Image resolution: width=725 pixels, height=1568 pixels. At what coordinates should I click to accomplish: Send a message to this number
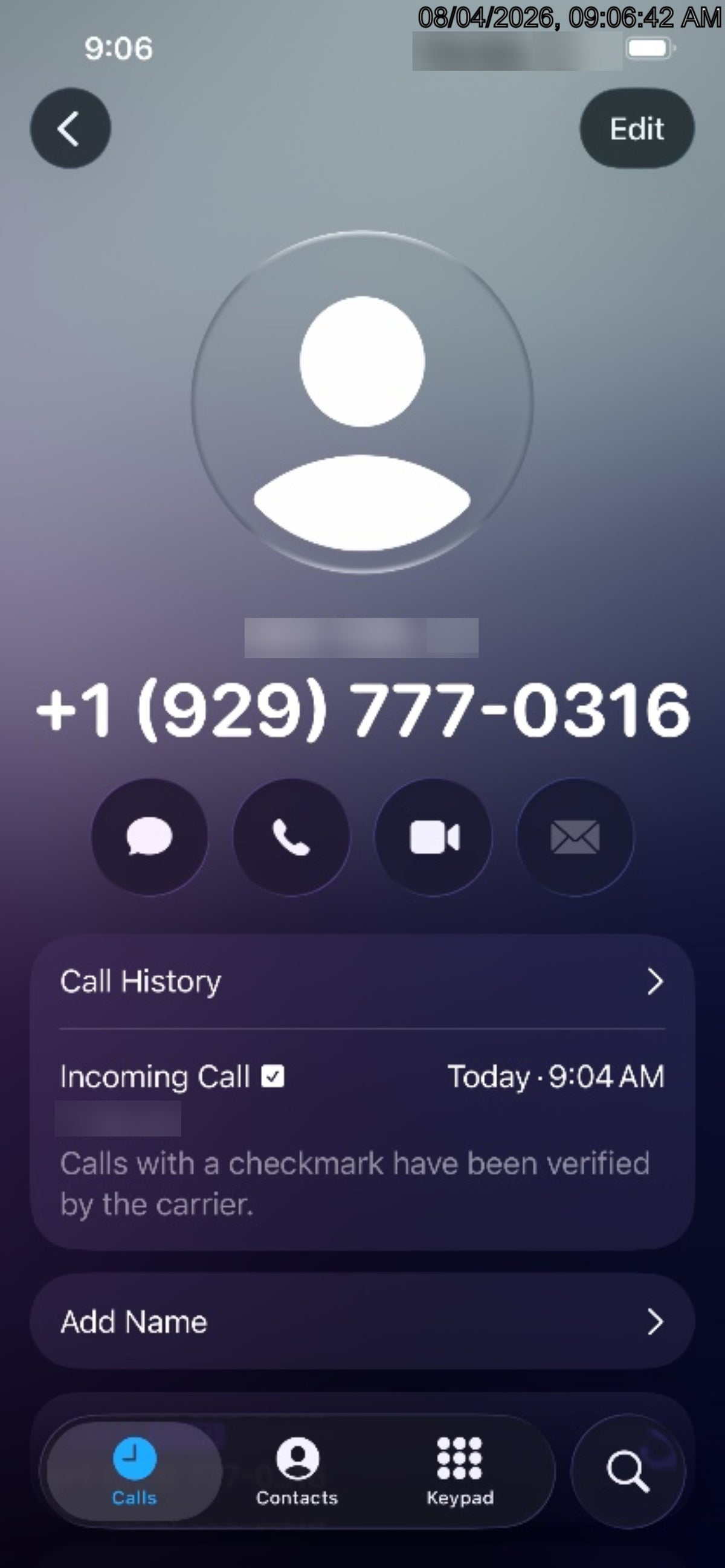pyautogui.click(x=150, y=837)
